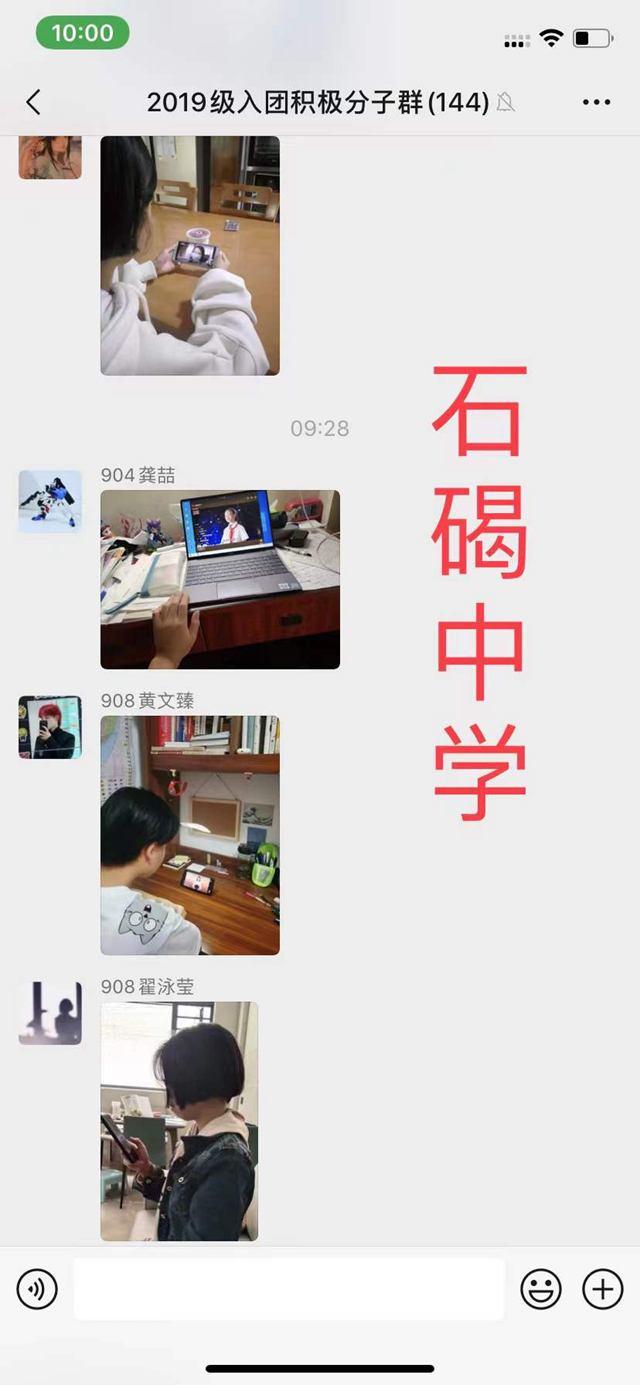The image size is (640, 1385).
Task: Open 904 龚喆's profile avatar
Action: (50, 501)
